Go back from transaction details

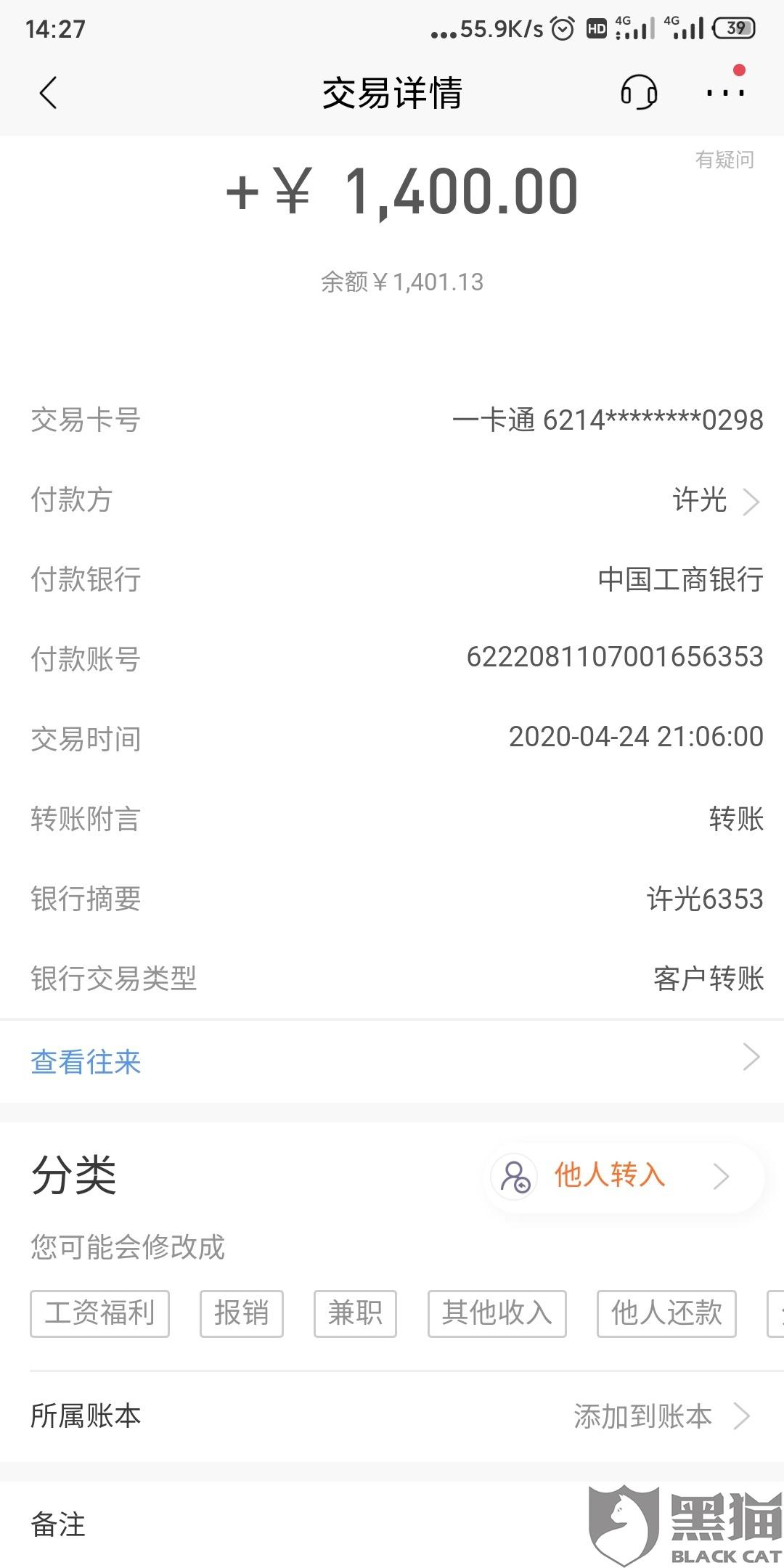coord(48,93)
